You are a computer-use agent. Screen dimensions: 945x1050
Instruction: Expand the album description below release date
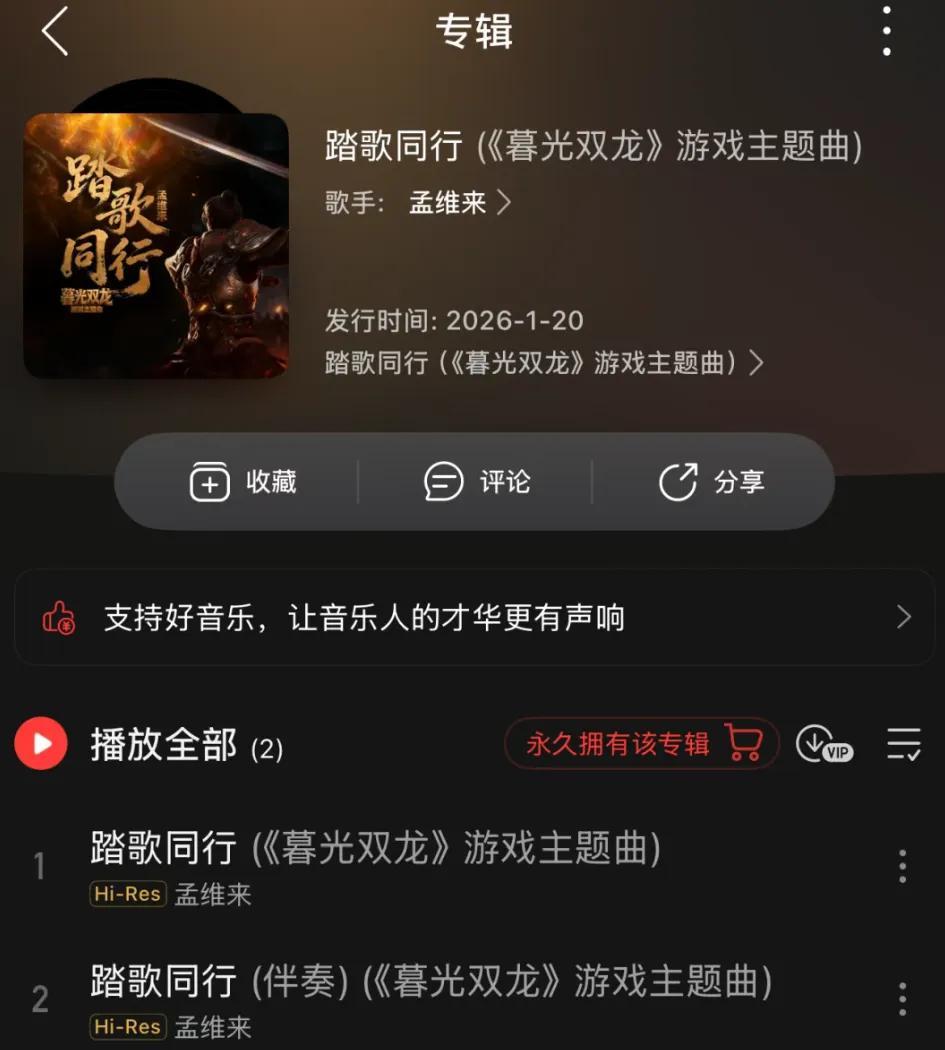pos(544,362)
